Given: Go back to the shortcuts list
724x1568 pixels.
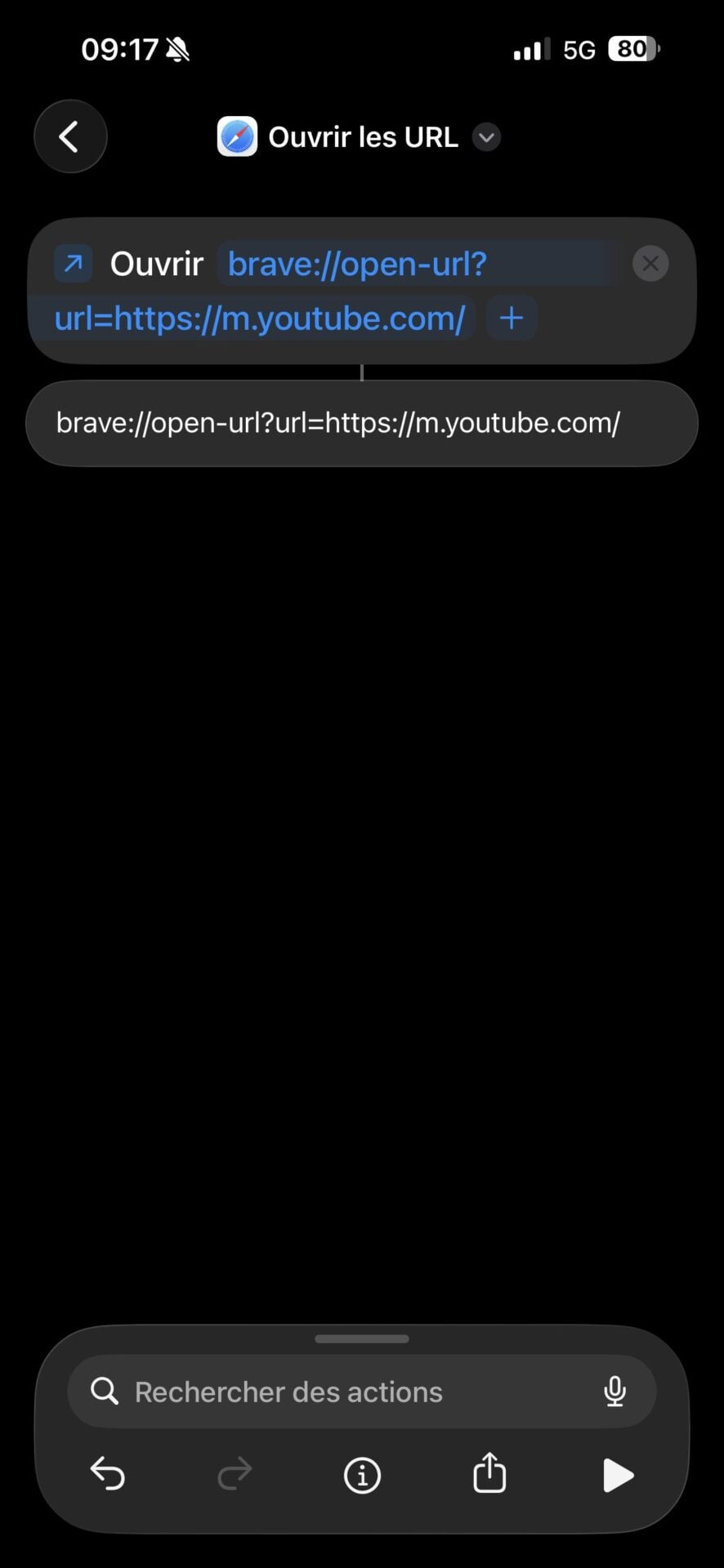Looking at the screenshot, I should point(70,136).
